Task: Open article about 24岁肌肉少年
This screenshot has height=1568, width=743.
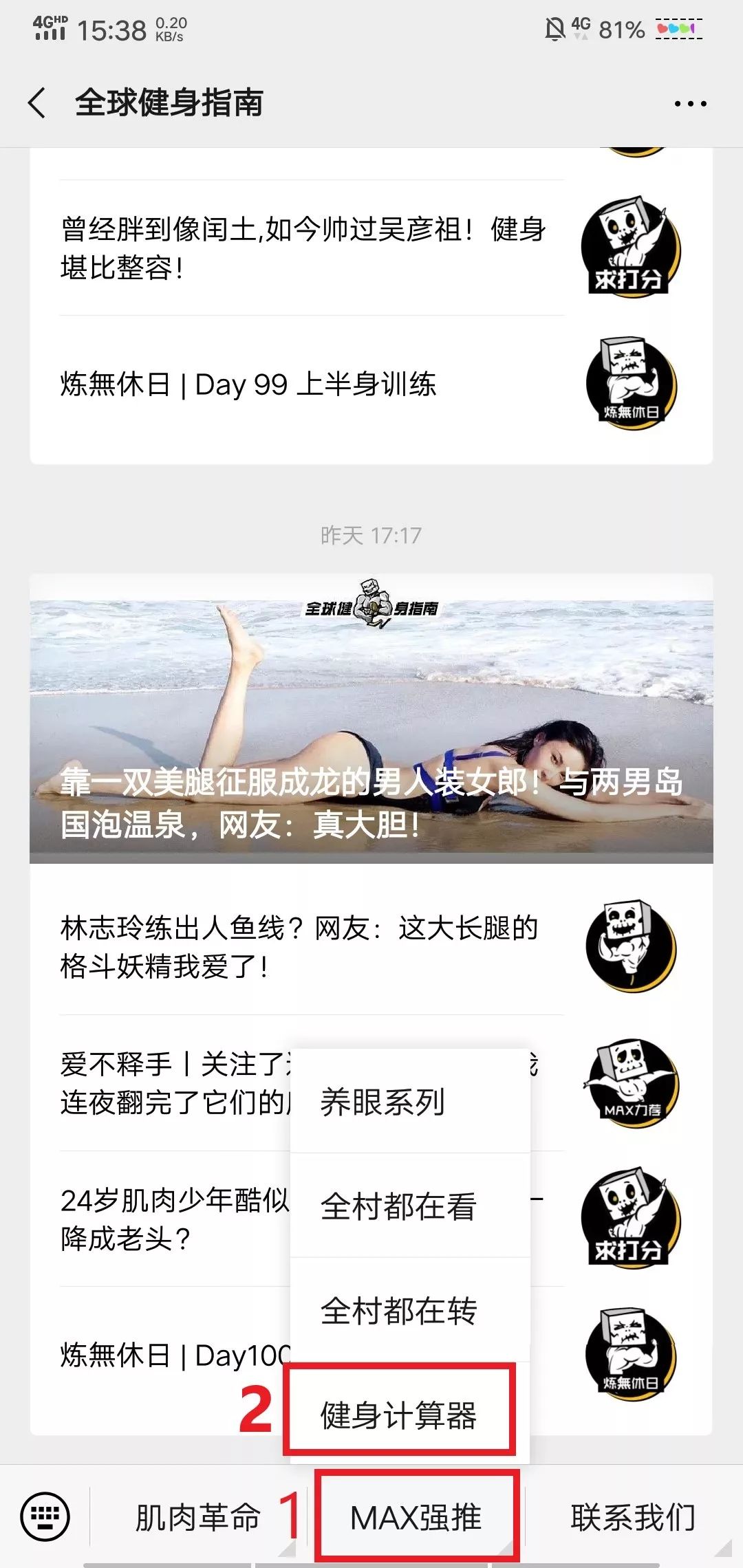Action: 172,1219
